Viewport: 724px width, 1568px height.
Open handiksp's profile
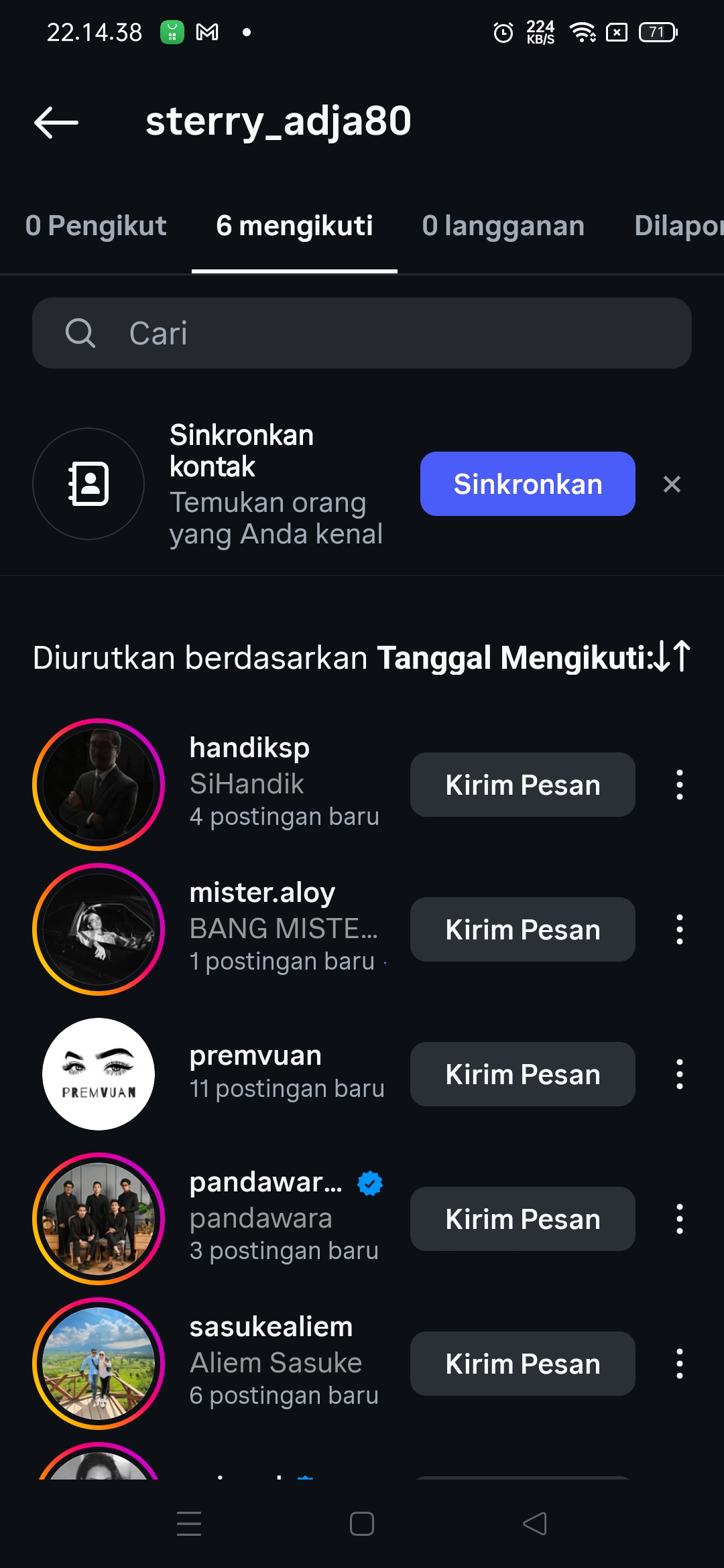[x=249, y=748]
